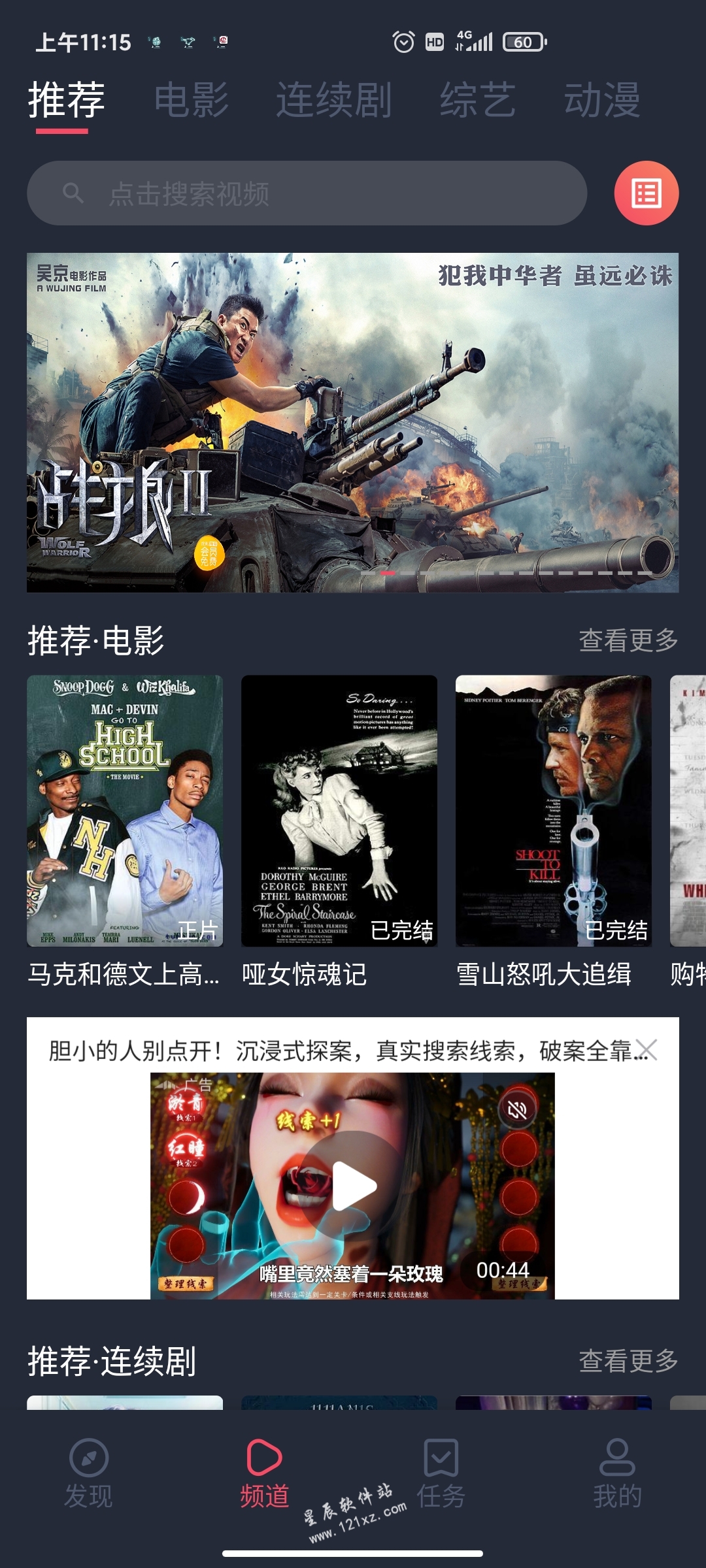Play the ad video
Screen dimensions: 706x1568
point(353,1185)
